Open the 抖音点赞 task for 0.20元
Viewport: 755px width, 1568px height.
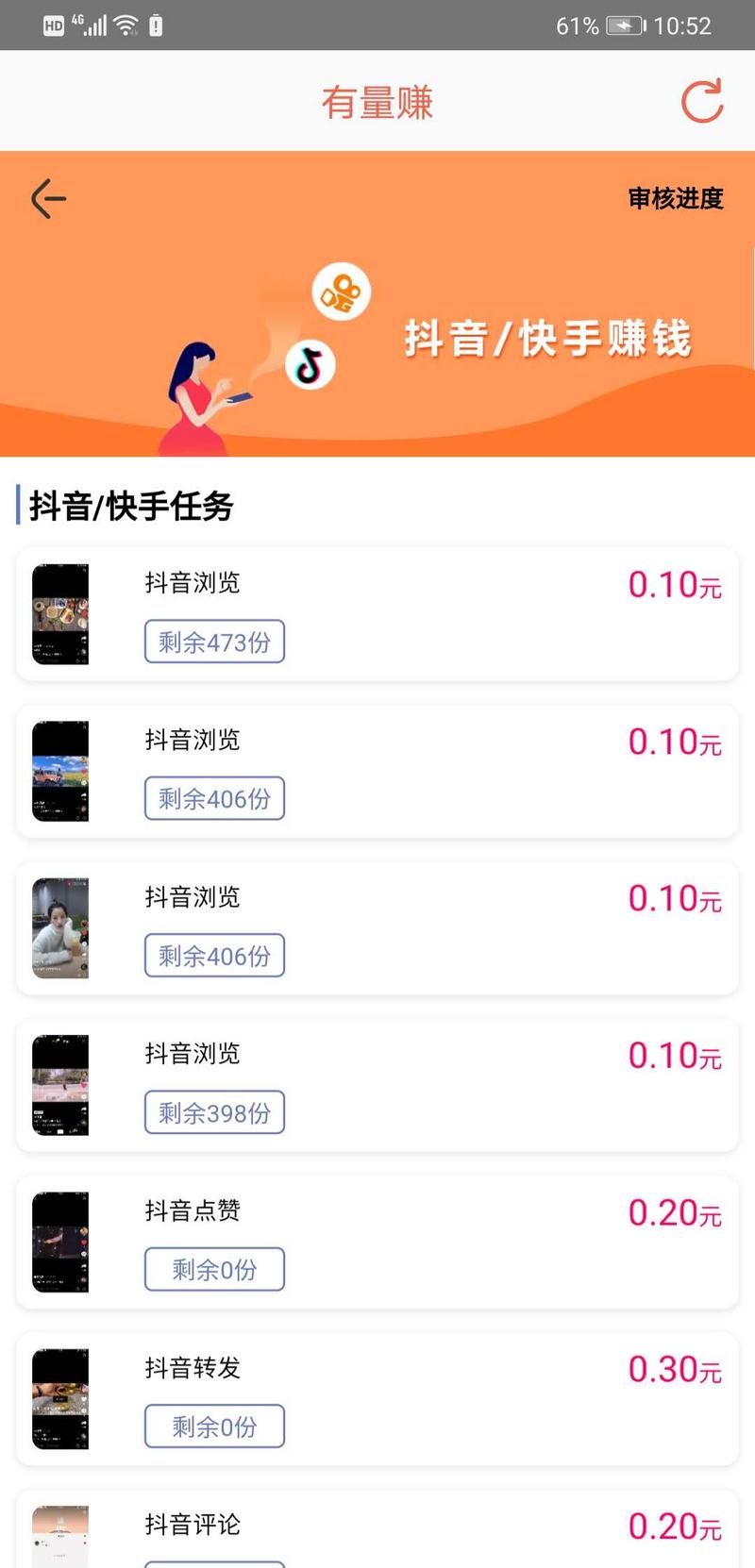(377, 1242)
